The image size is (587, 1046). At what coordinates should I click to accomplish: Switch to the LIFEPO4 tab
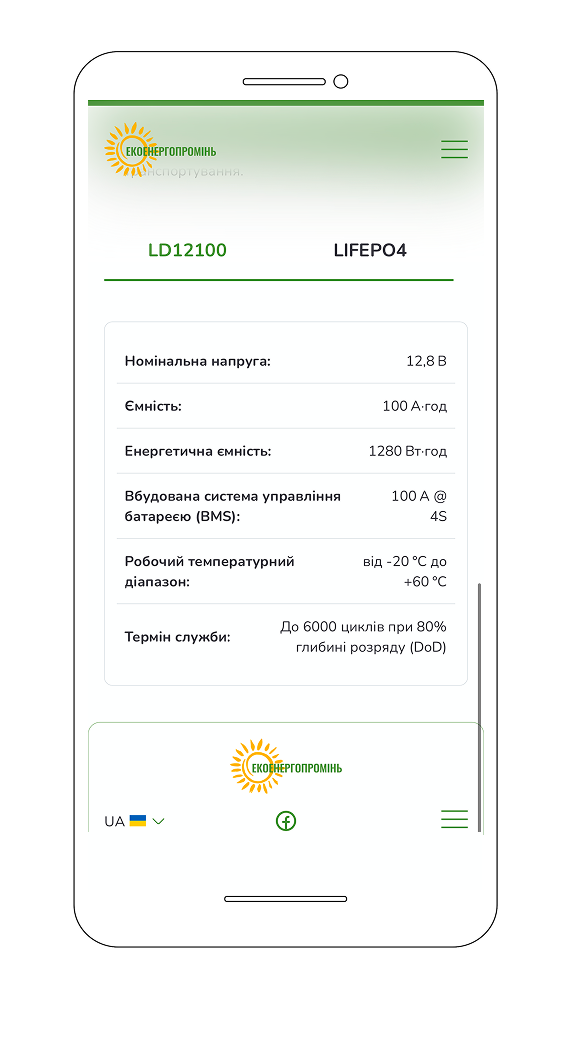pos(370,251)
